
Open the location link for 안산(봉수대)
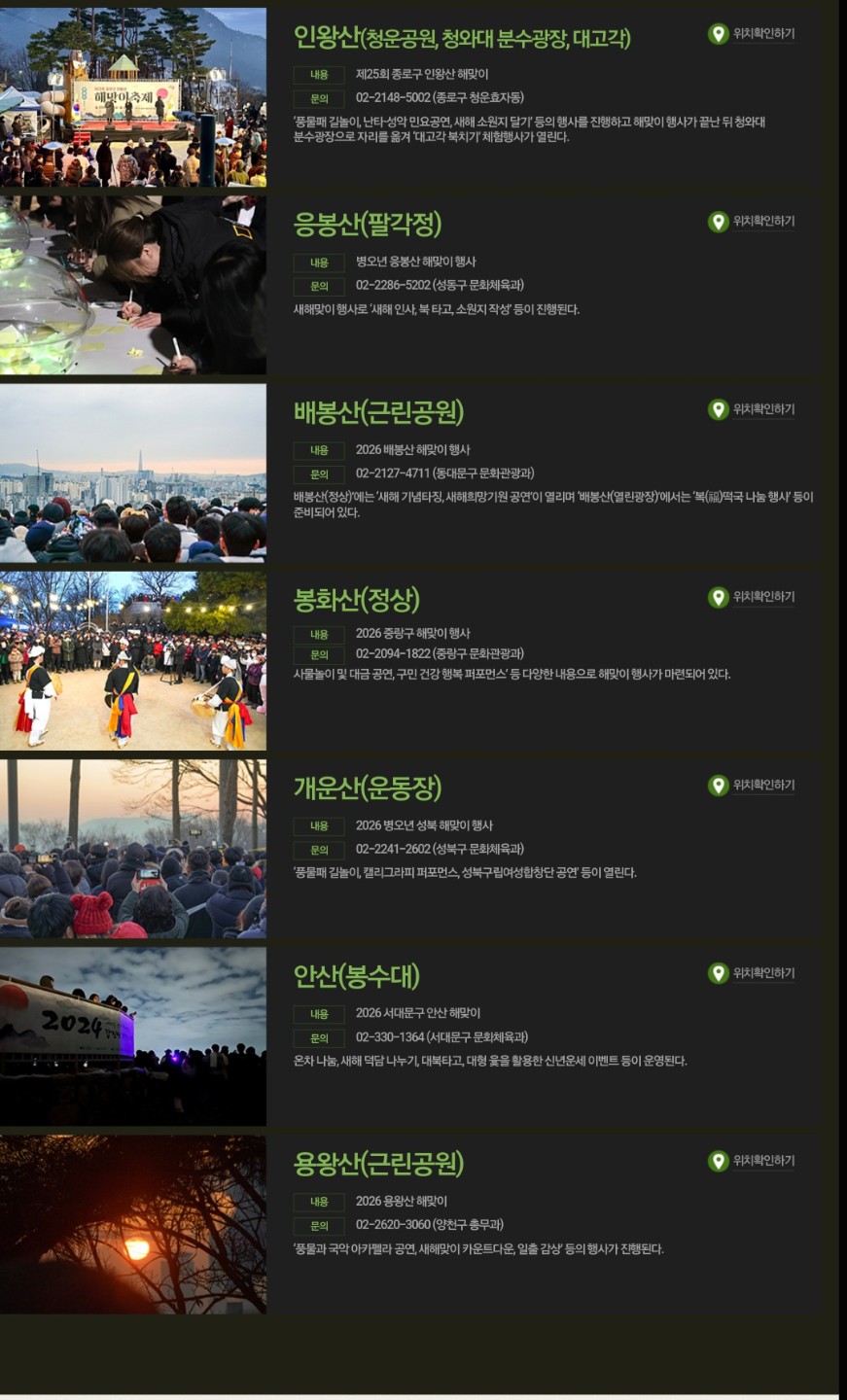752,973
